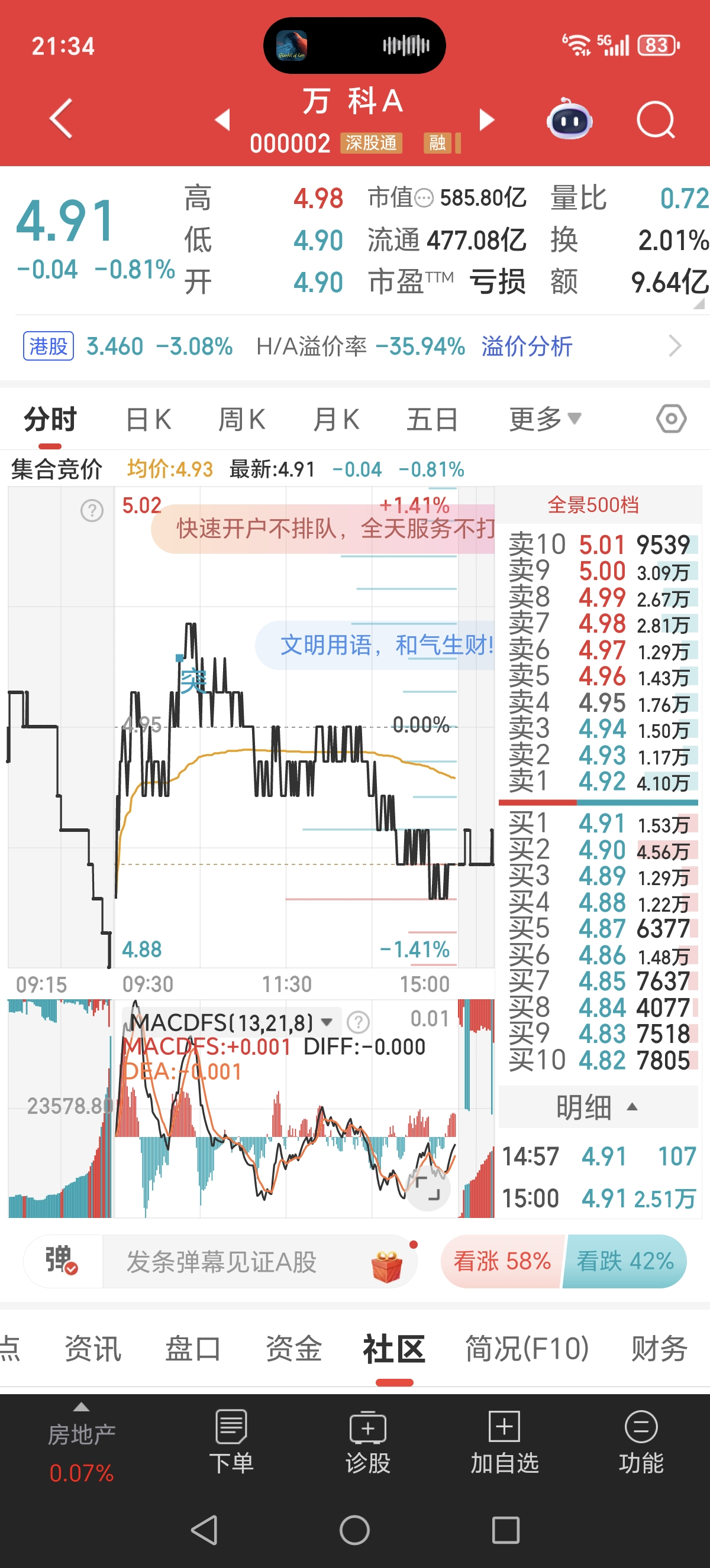Collapse the 明细 trade details
Image resolution: width=710 pixels, height=1568 pixels.
coord(597,1107)
